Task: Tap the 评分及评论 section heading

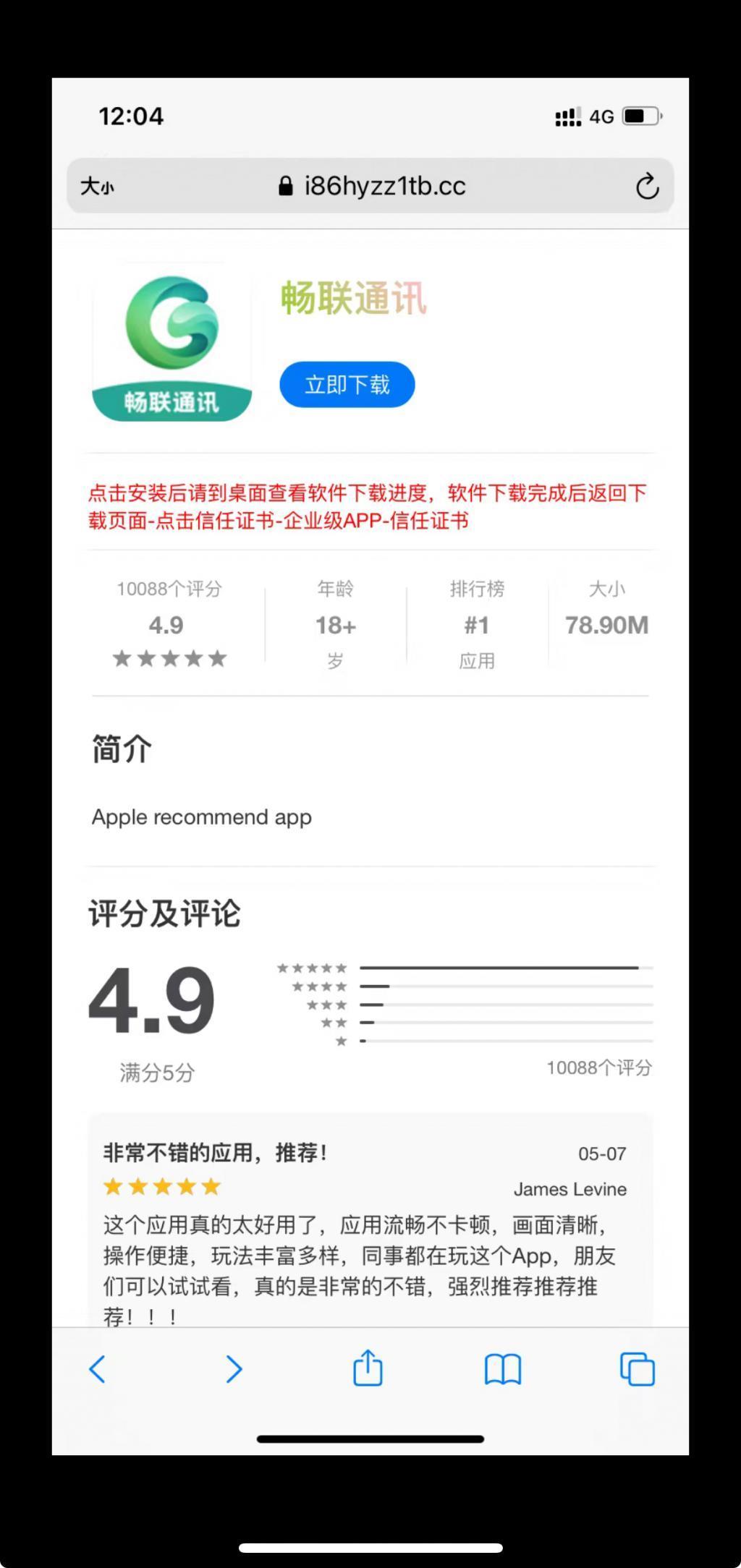Action: [164, 913]
